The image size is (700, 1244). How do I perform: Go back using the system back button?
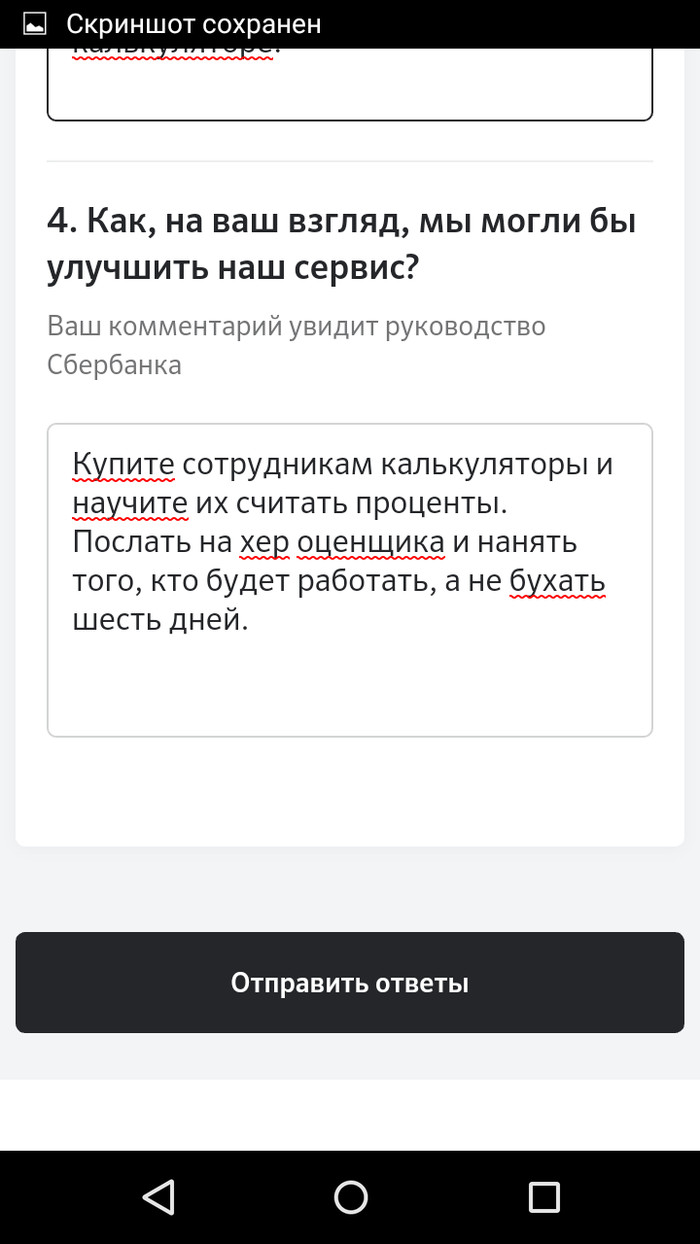[158, 1197]
